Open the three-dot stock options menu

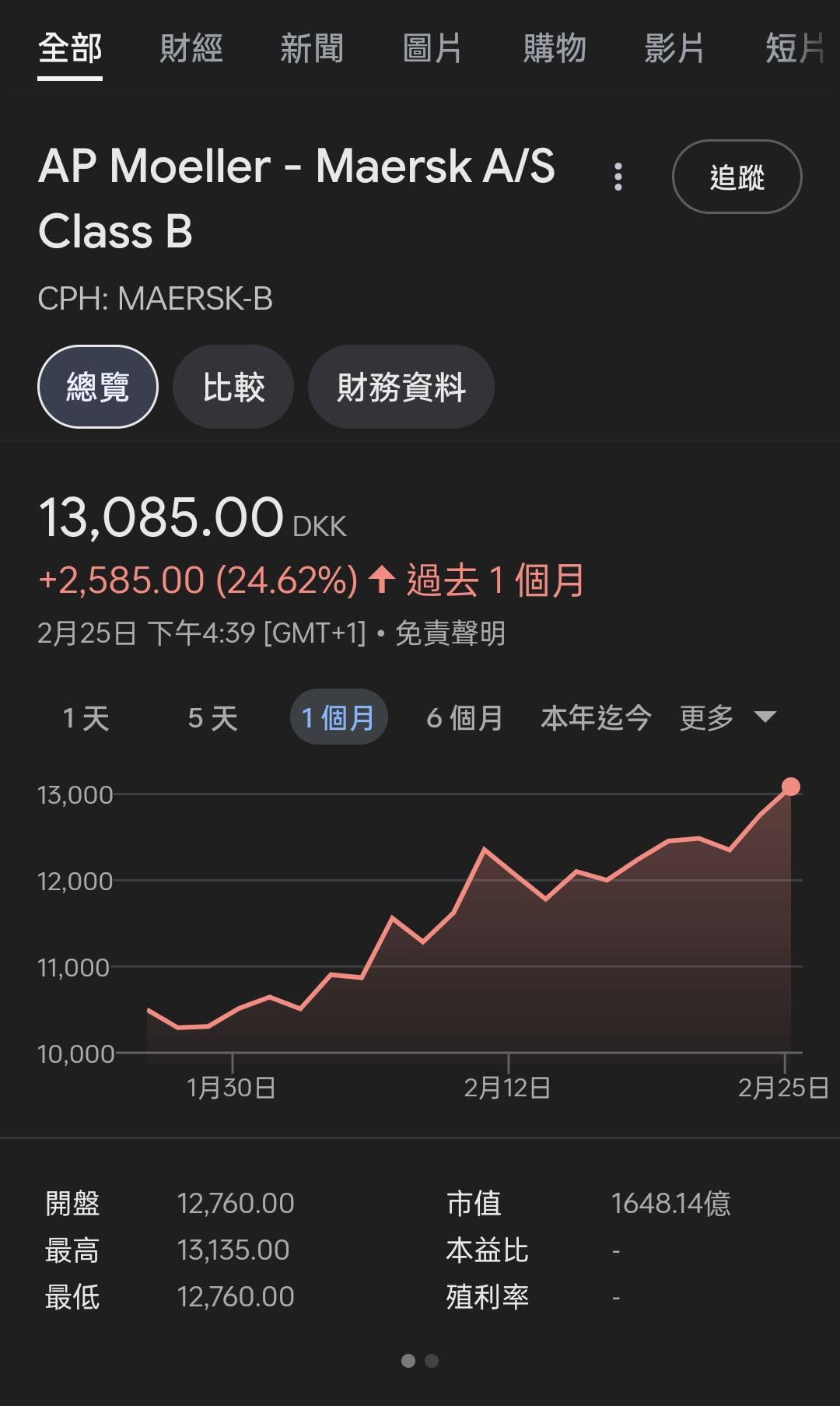[618, 177]
